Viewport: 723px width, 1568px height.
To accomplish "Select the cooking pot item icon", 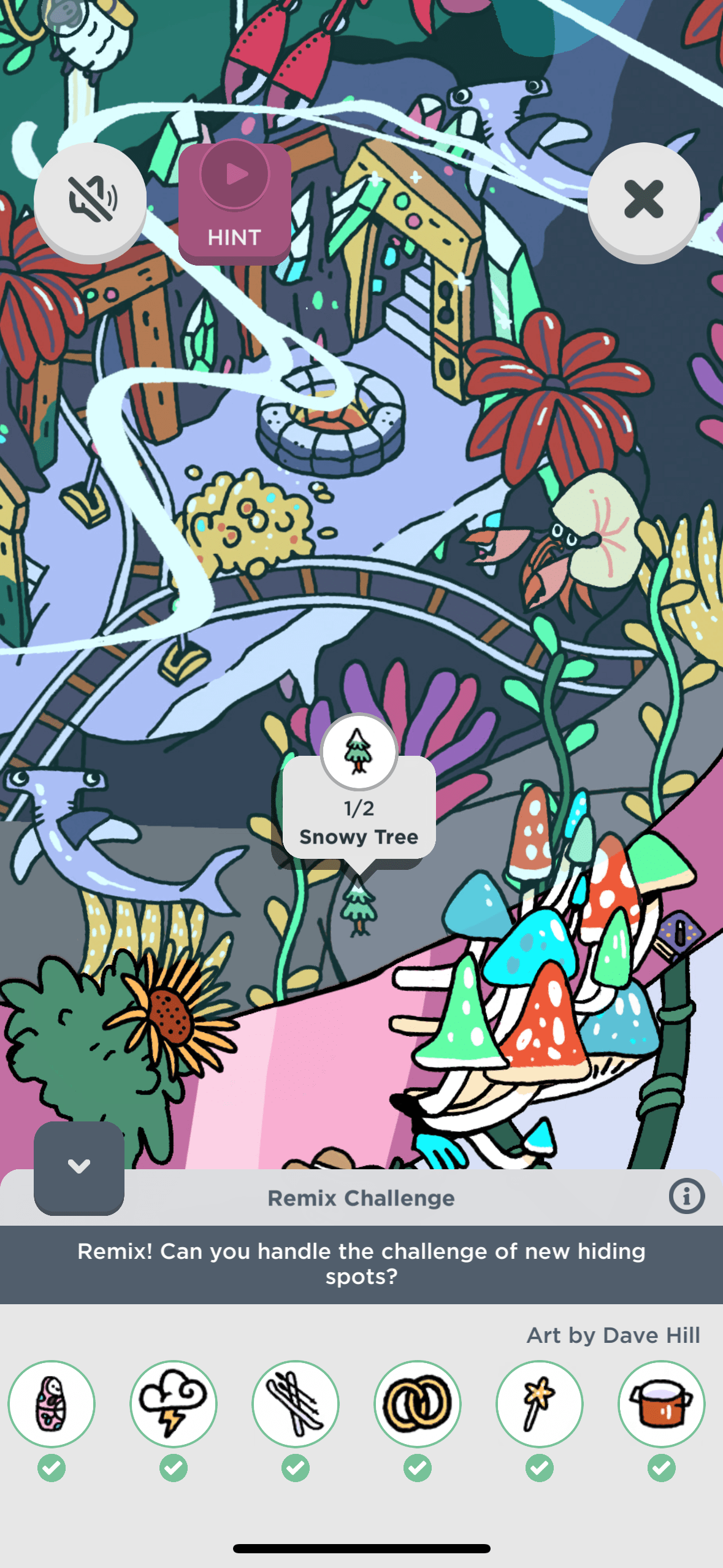I will 662,1404.
